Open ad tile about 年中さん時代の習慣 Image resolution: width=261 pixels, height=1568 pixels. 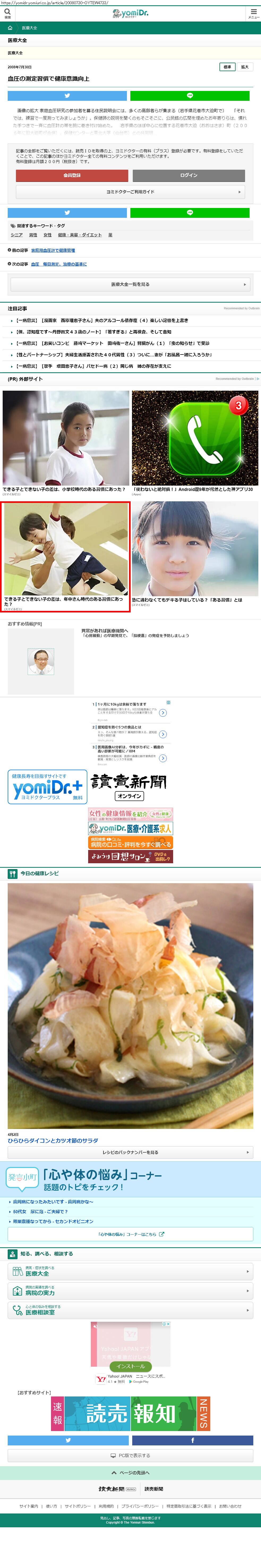tap(66, 556)
